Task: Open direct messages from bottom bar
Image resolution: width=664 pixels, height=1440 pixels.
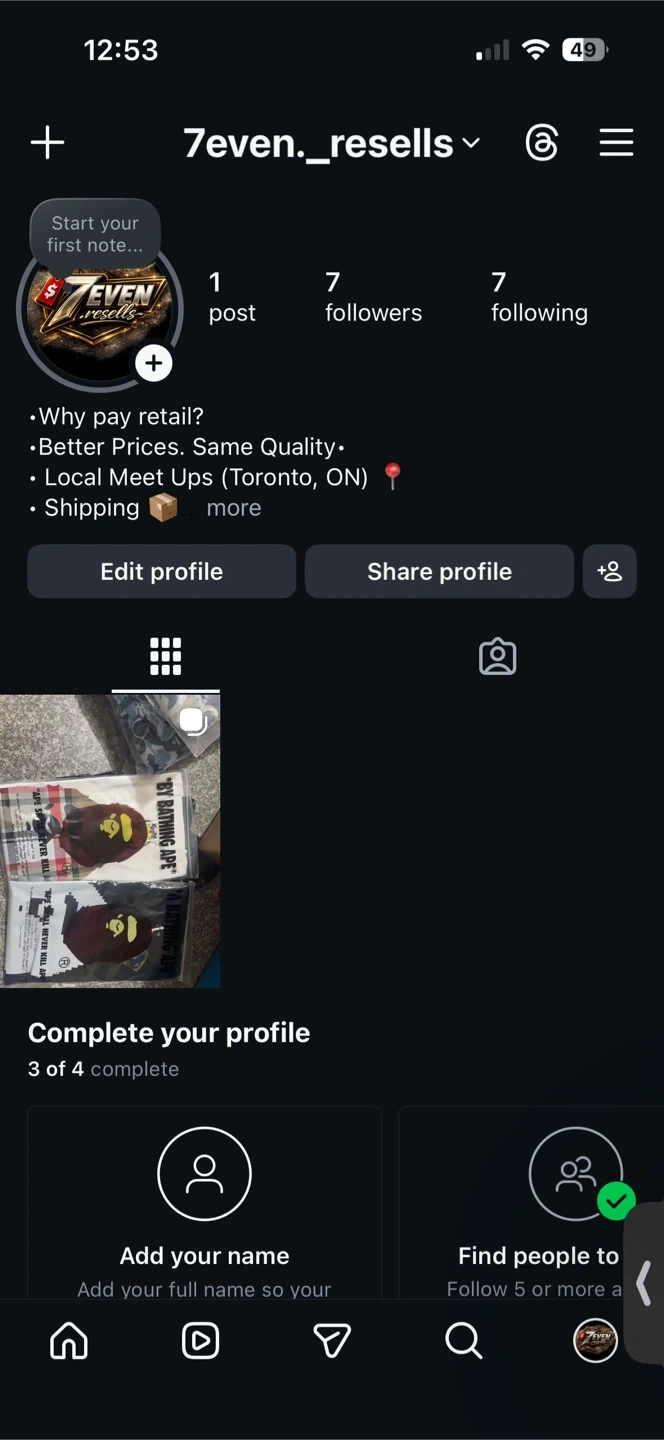Action: (332, 1341)
